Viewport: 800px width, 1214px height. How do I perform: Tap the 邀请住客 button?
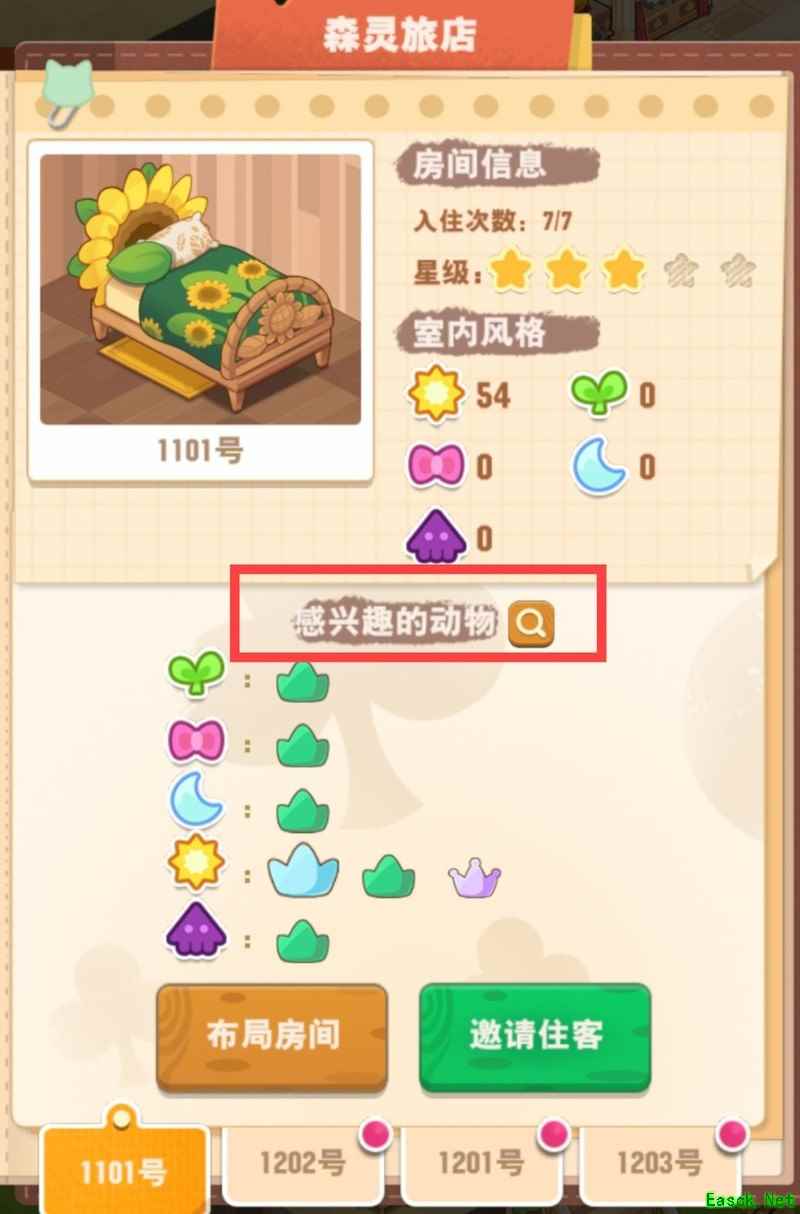tap(535, 1036)
